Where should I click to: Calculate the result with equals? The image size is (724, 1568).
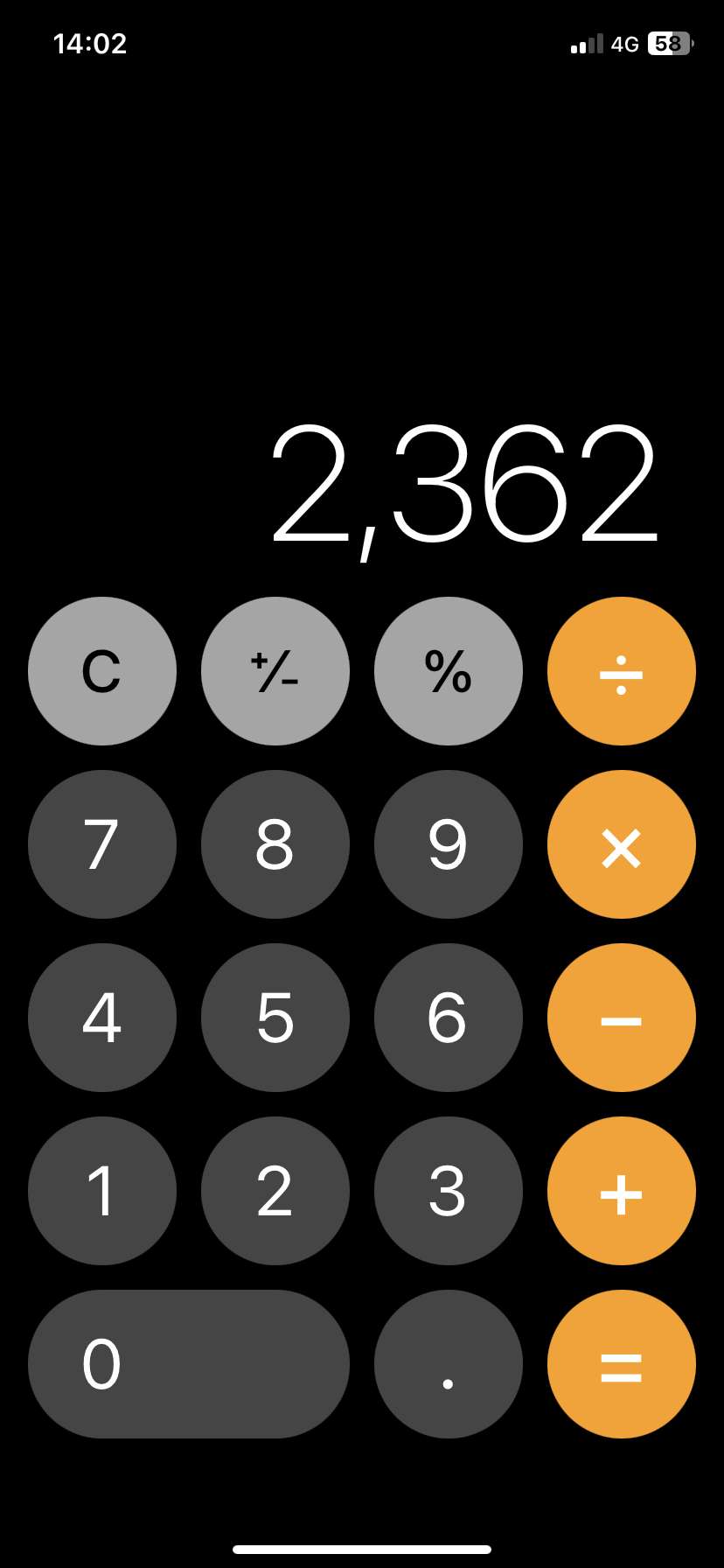coord(622,1364)
